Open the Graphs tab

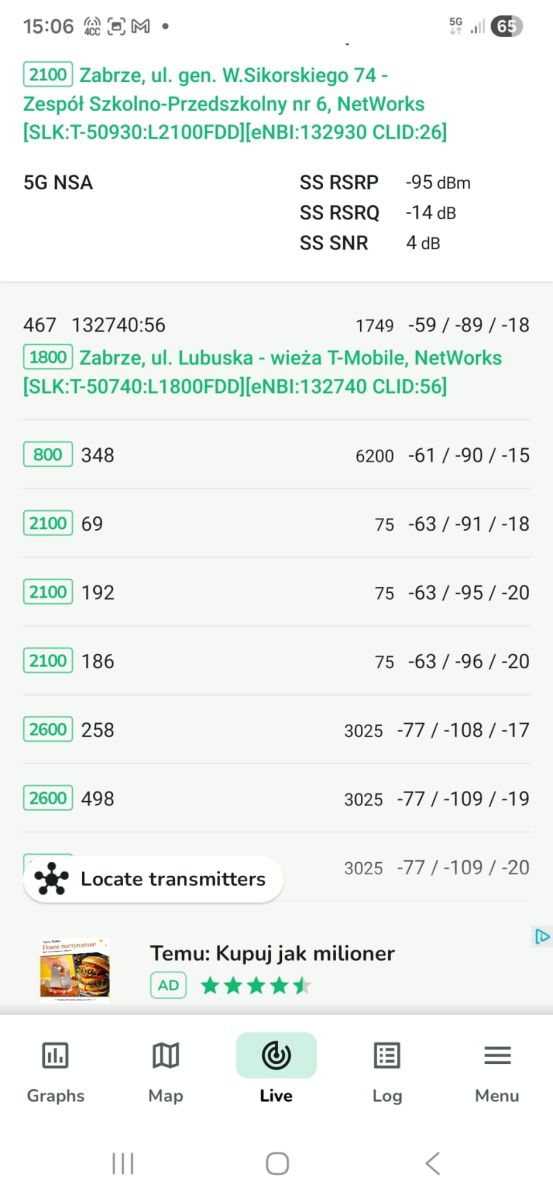55,1070
